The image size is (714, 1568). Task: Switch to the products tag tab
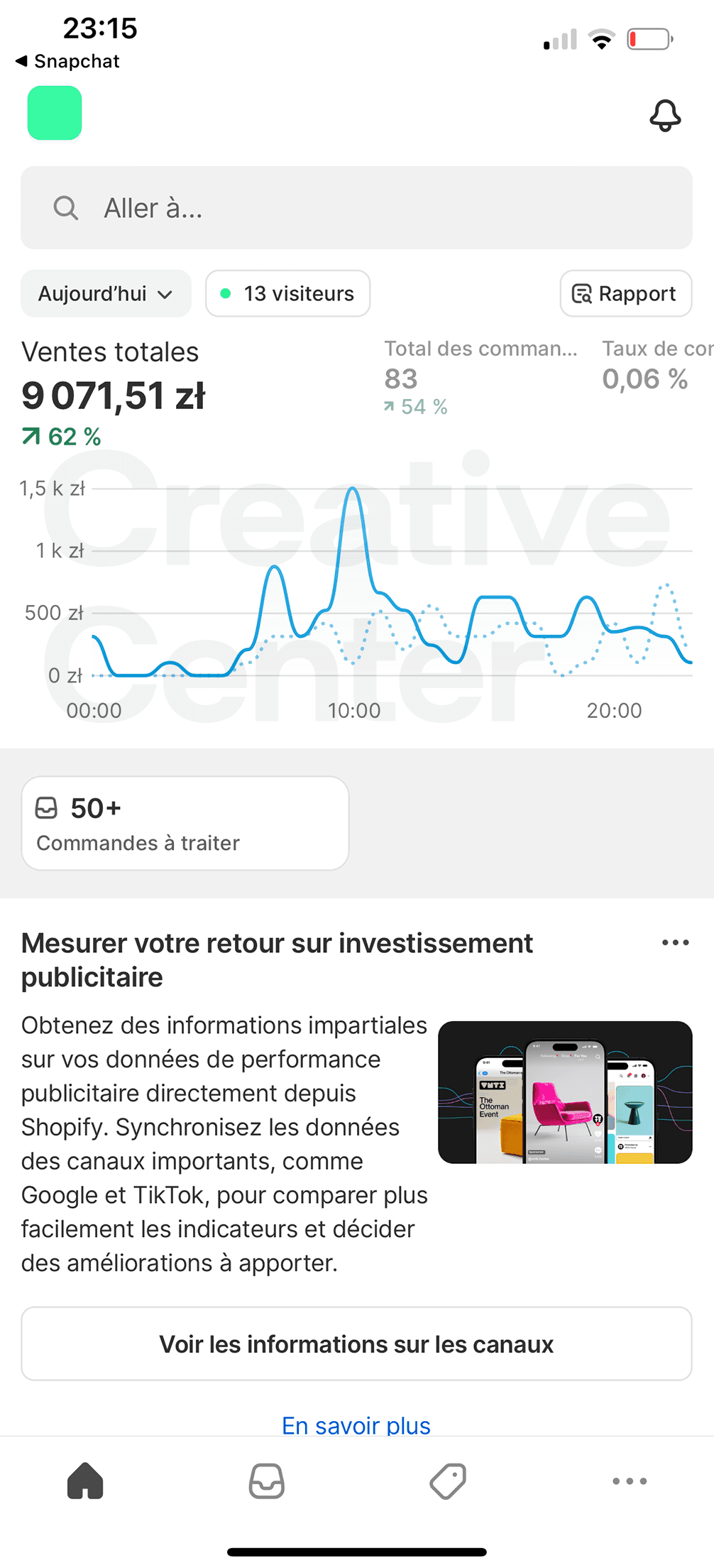[448, 1481]
